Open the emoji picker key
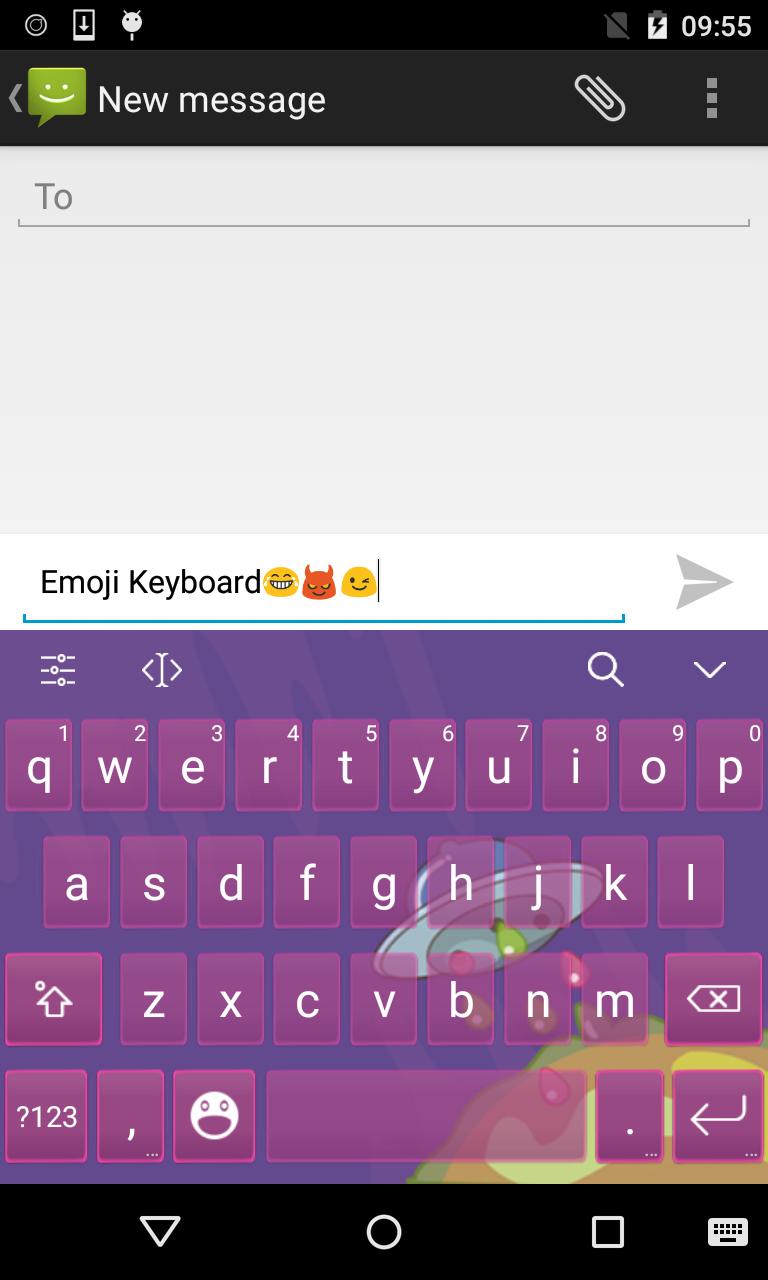The height and width of the screenshot is (1280, 768). click(x=215, y=1116)
